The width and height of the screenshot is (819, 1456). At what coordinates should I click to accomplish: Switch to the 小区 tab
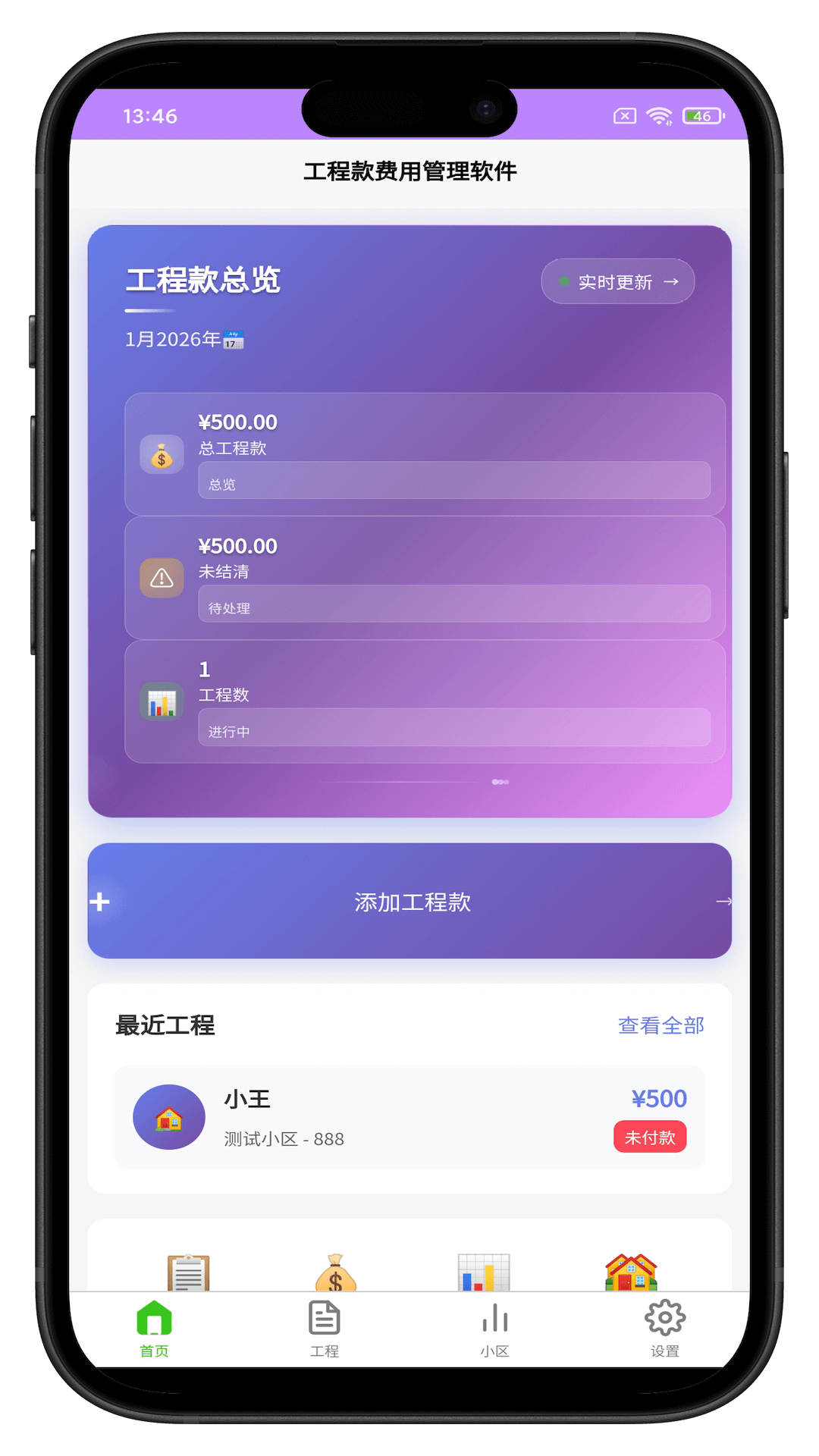pos(494,1329)
